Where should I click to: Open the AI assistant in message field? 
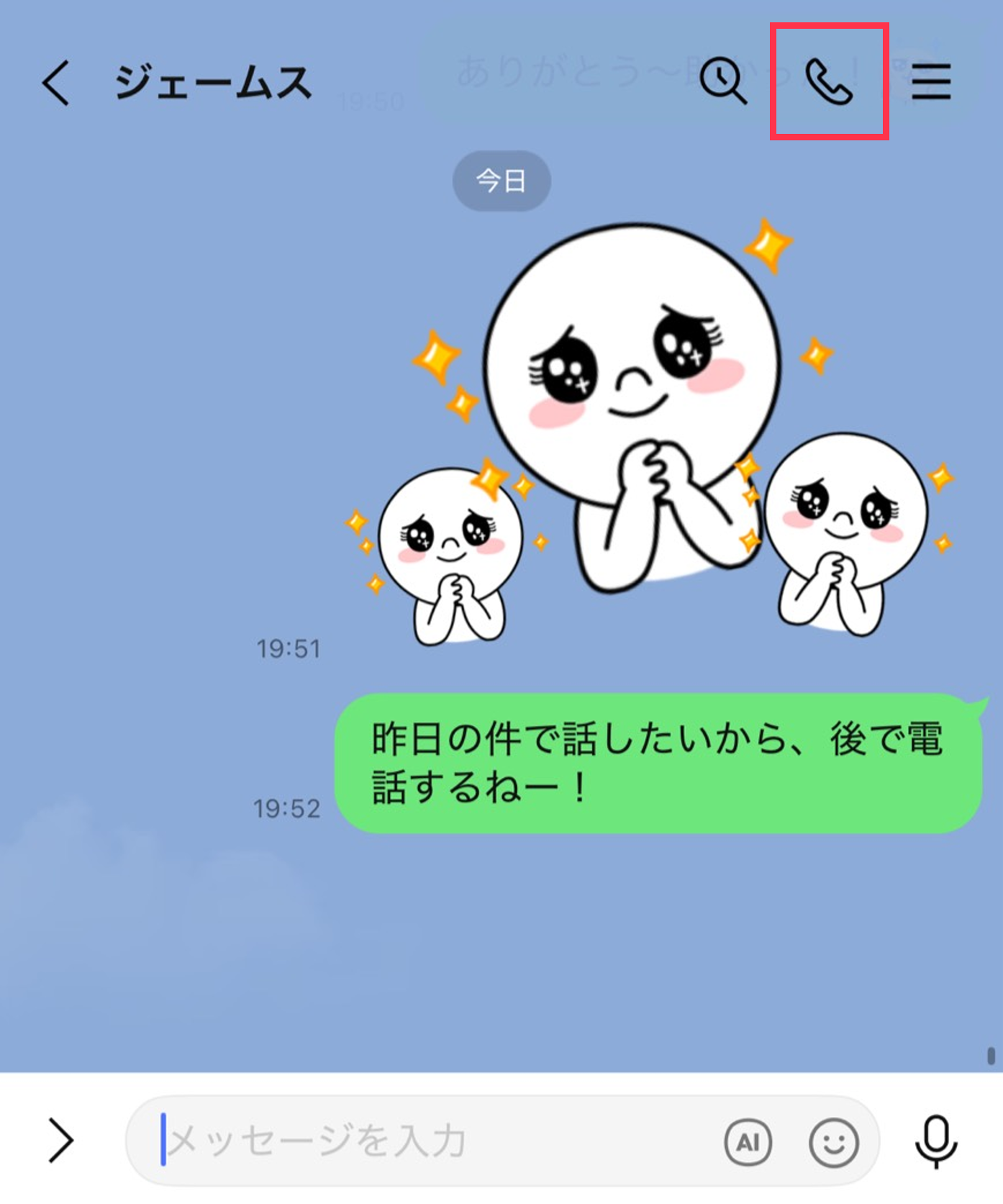(x=748, y=1141)
